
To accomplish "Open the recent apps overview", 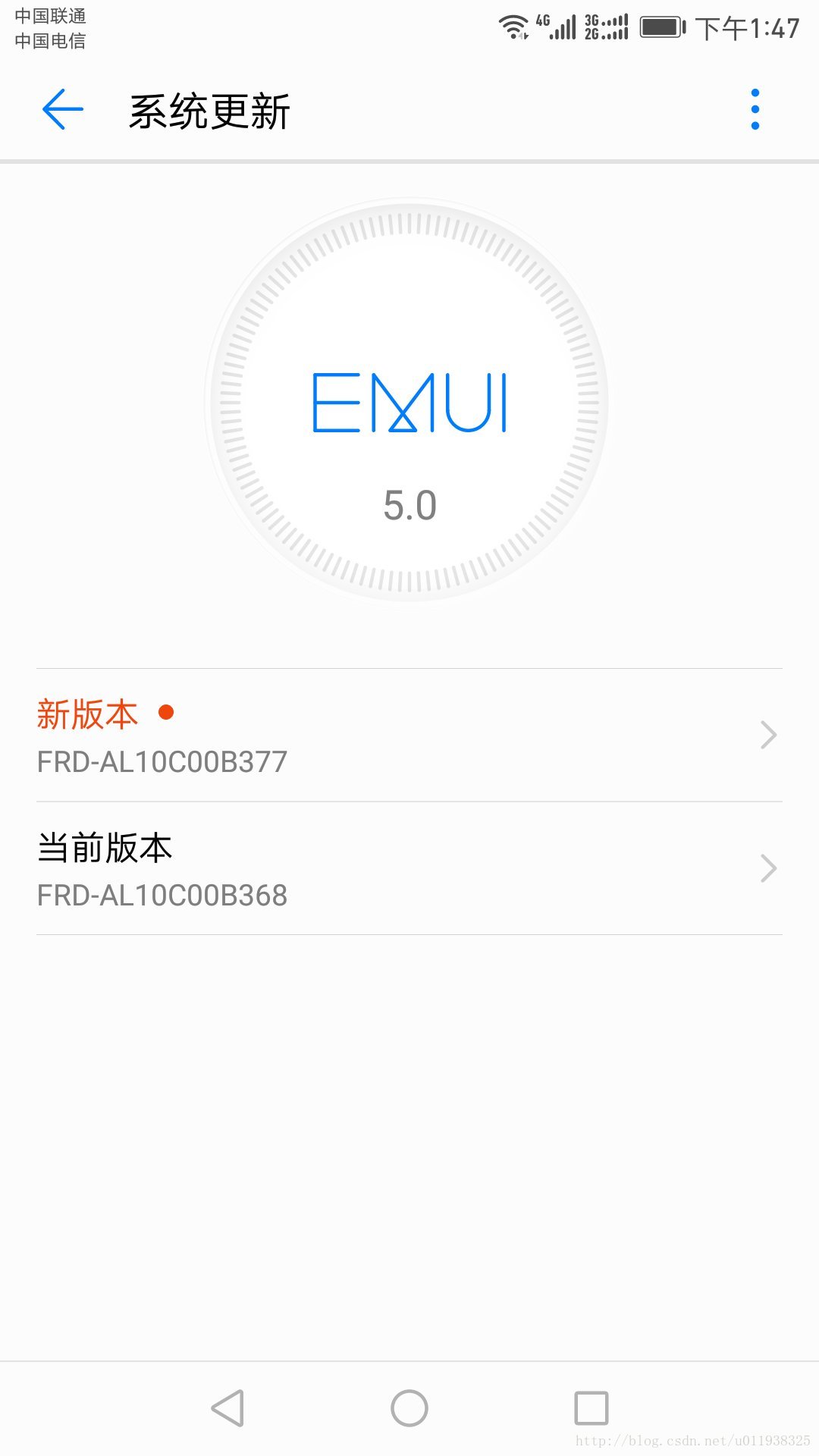I will pos(591,1408).
